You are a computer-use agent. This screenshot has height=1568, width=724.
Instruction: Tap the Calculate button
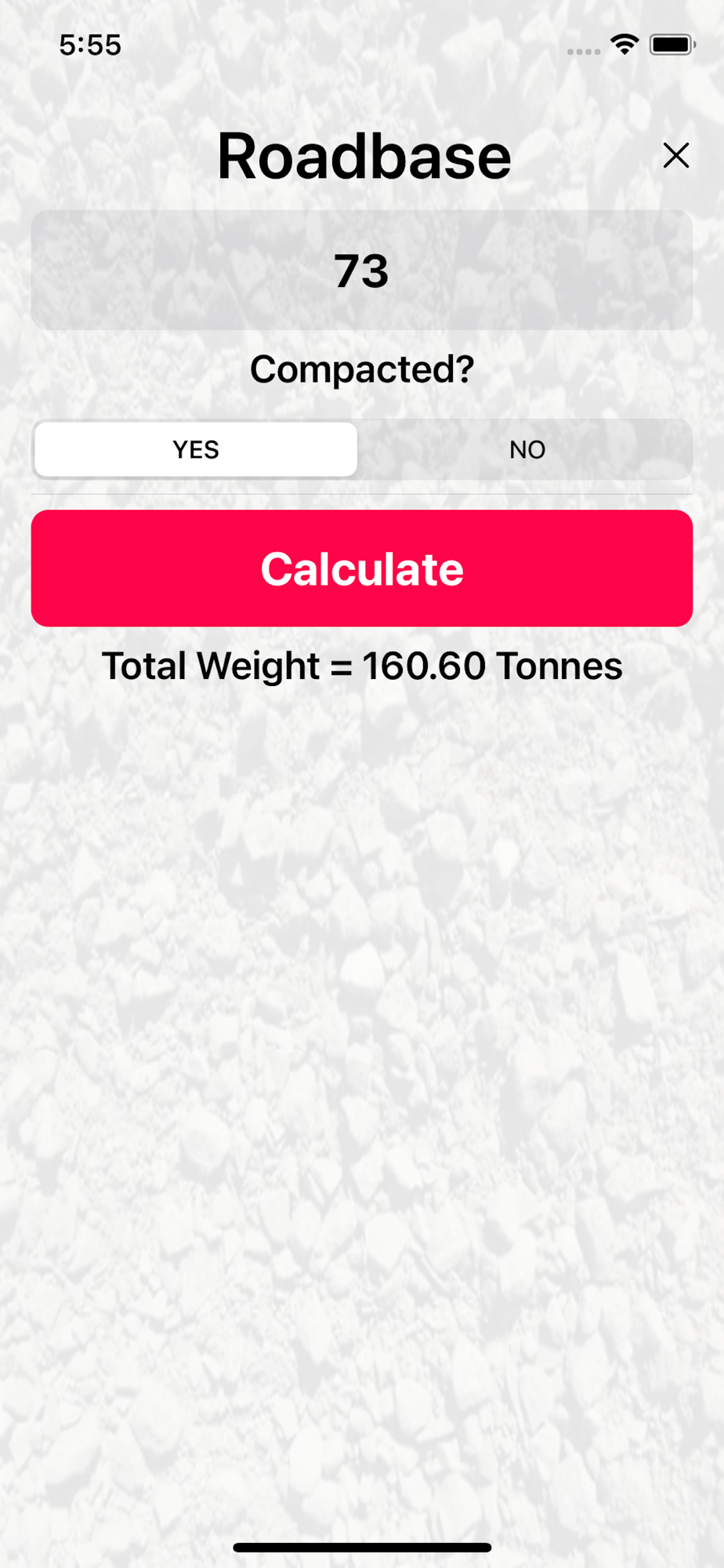(x=362, y=568)
